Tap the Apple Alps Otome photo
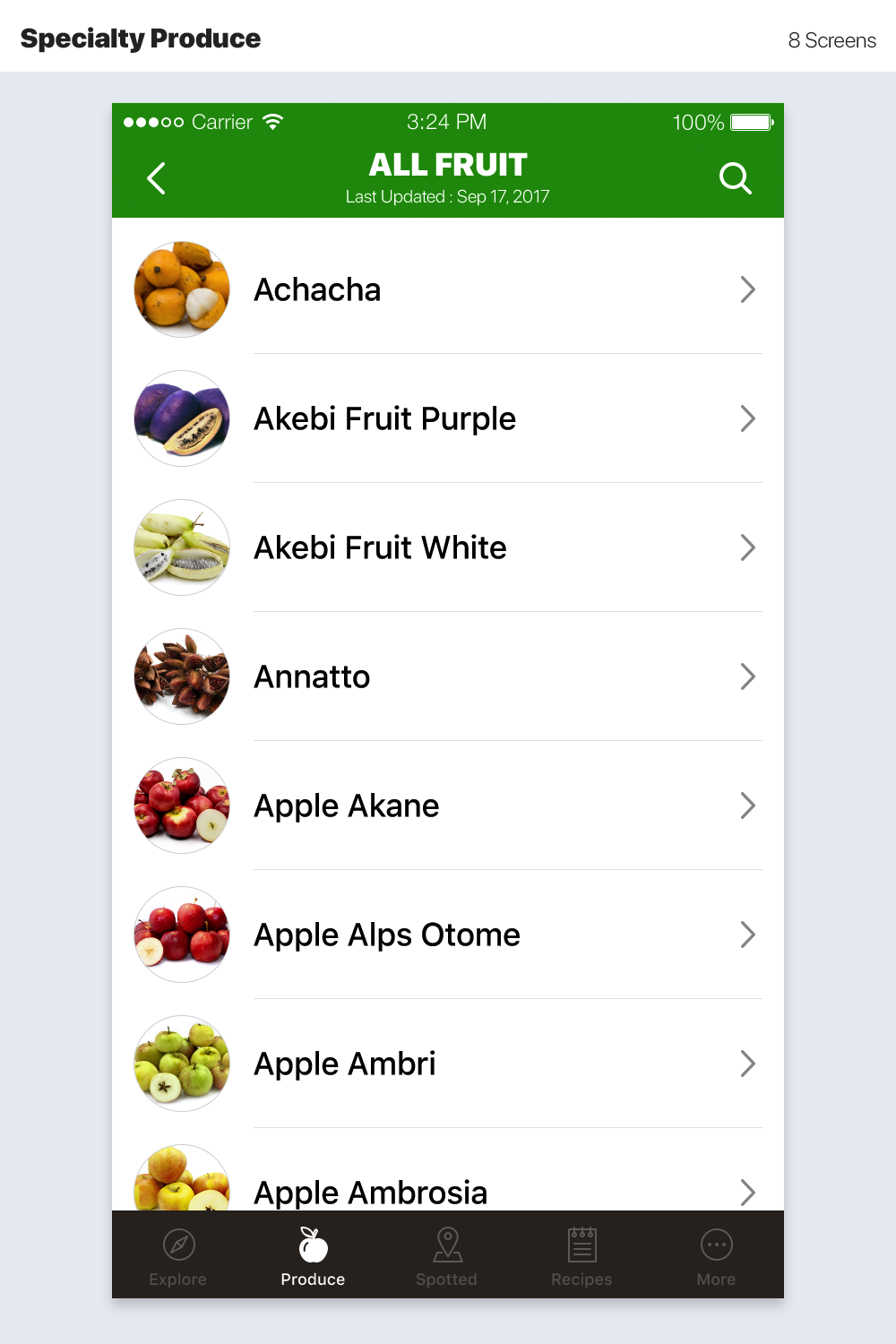The height and width of the screenshot is (1344, 896). pyautogui.click(x=181, y=935)
